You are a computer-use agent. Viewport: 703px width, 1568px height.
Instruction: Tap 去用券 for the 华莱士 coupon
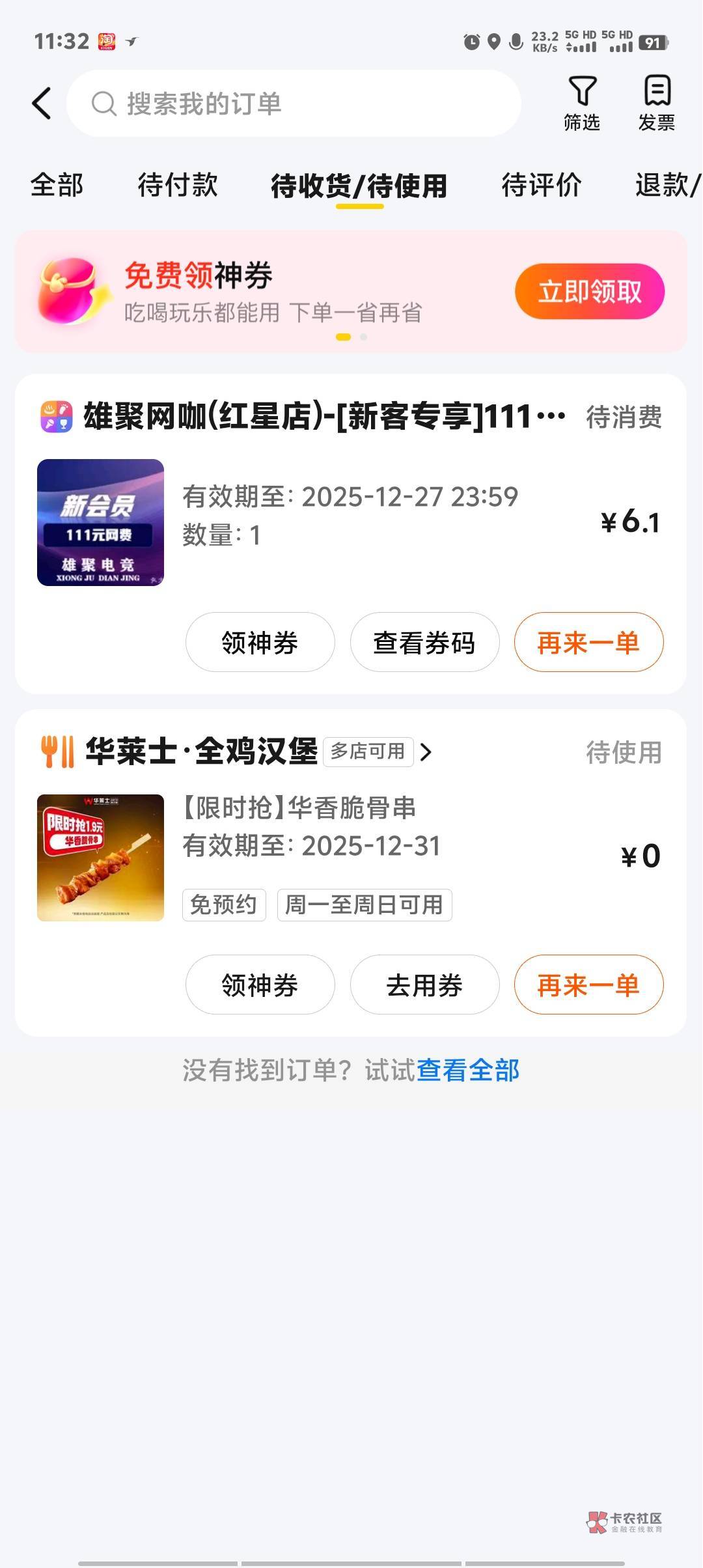click(424, 985)
